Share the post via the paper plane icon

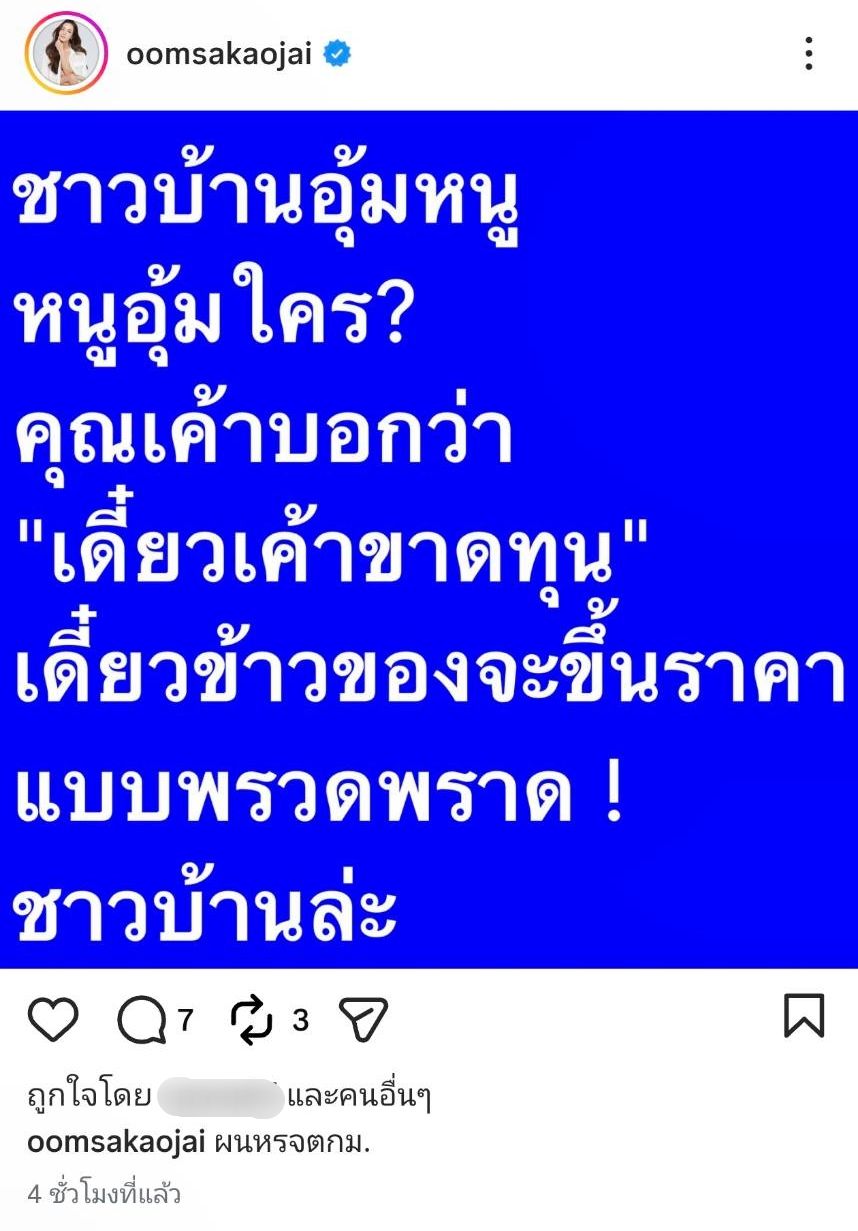[362, 1019]
